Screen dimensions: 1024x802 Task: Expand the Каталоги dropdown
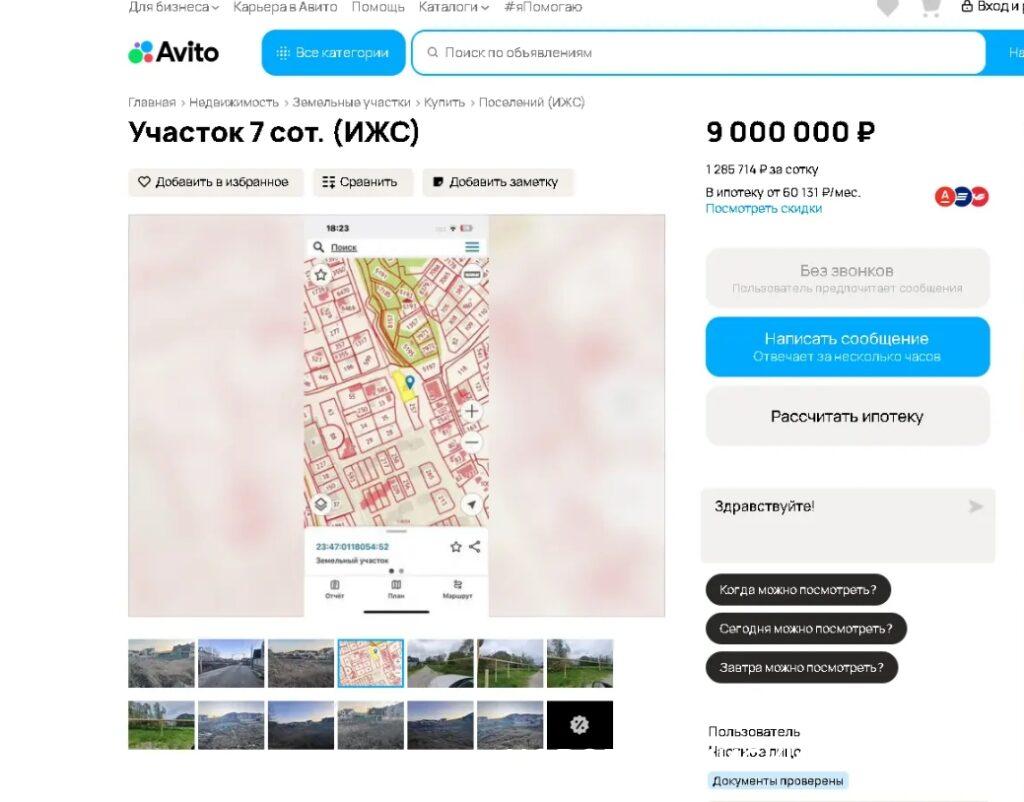click(x=453, y=7)
